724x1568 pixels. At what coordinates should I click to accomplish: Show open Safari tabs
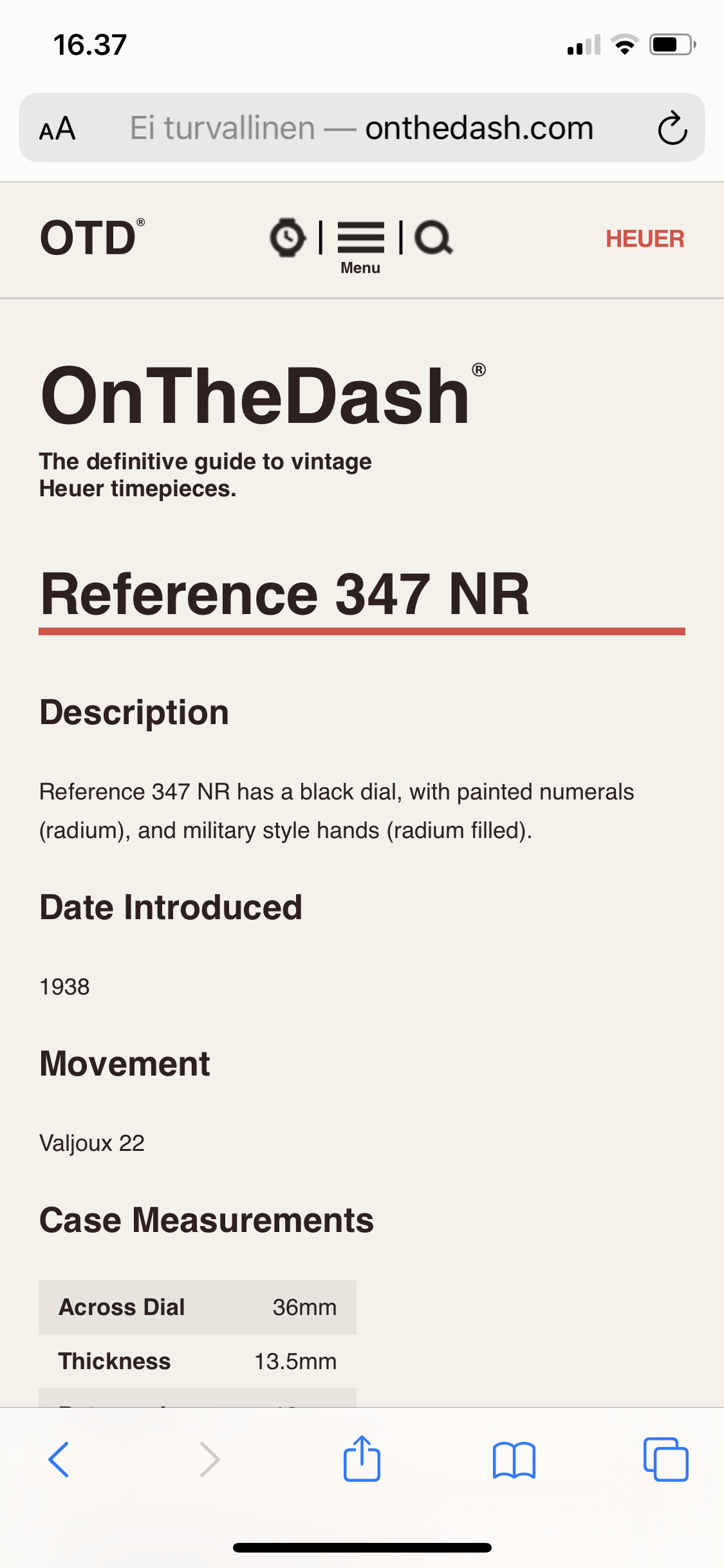point(665,1459)
